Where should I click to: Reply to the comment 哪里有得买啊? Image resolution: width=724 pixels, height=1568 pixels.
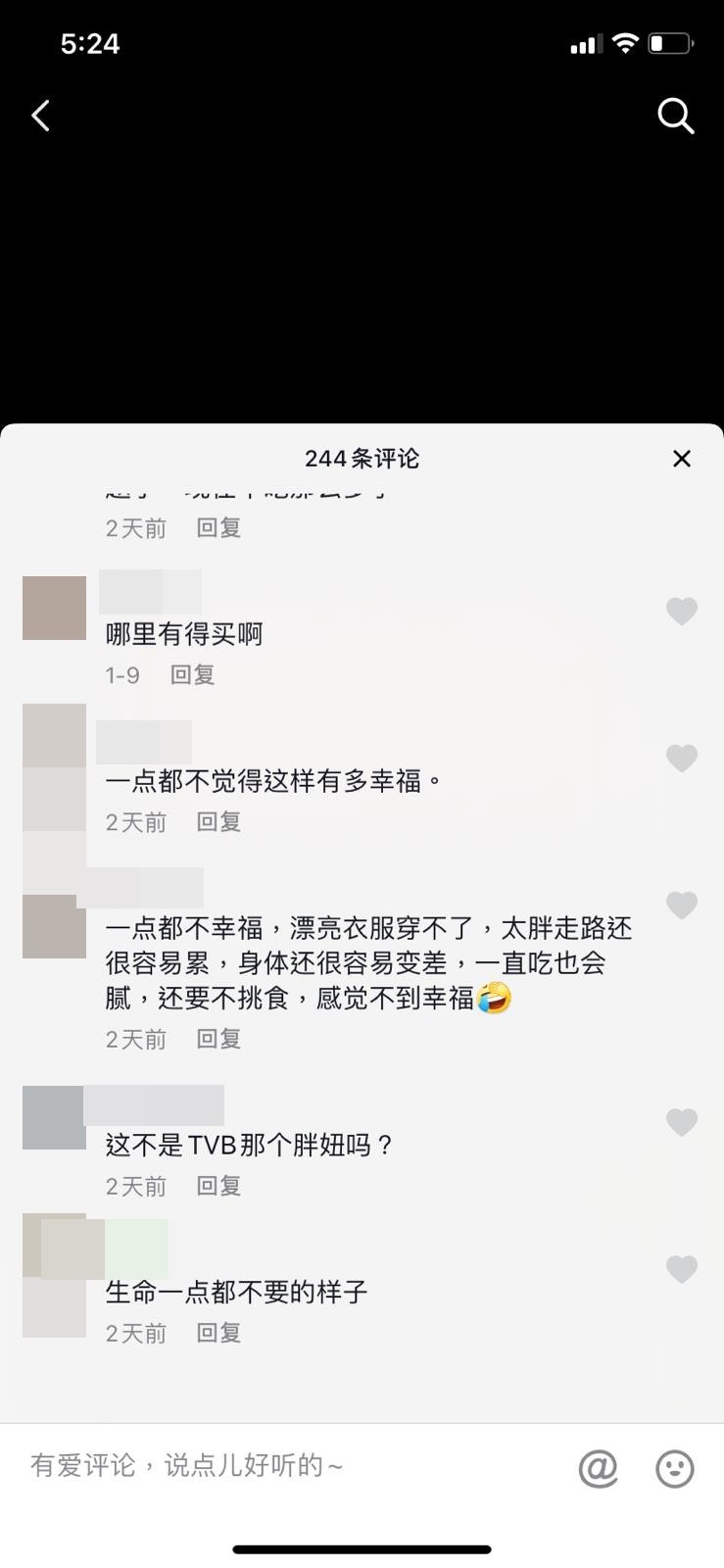click(192, 675)
